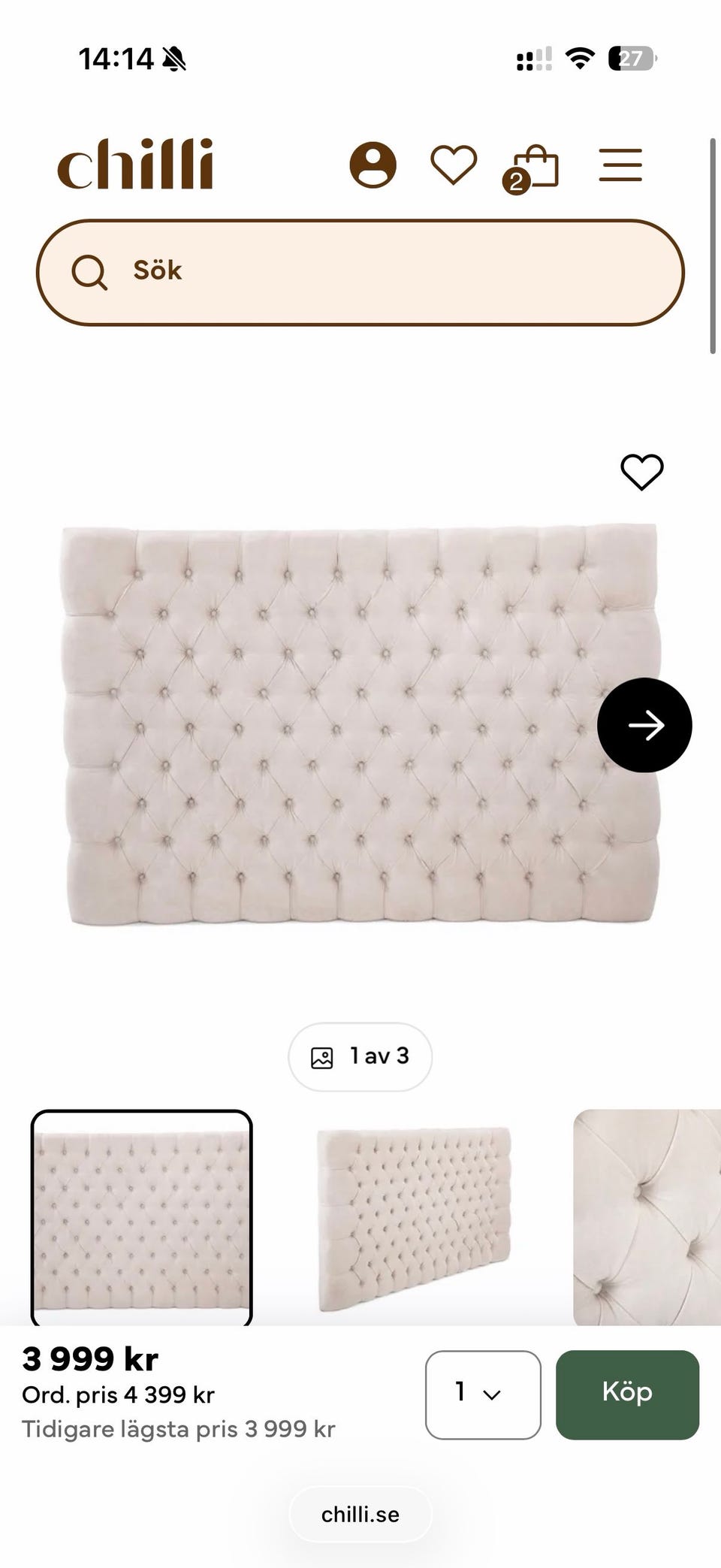This screenshot has height=1568, width=721.
Task: Tap the chilli.se address pill
Action: click(x=360, y=1514)
